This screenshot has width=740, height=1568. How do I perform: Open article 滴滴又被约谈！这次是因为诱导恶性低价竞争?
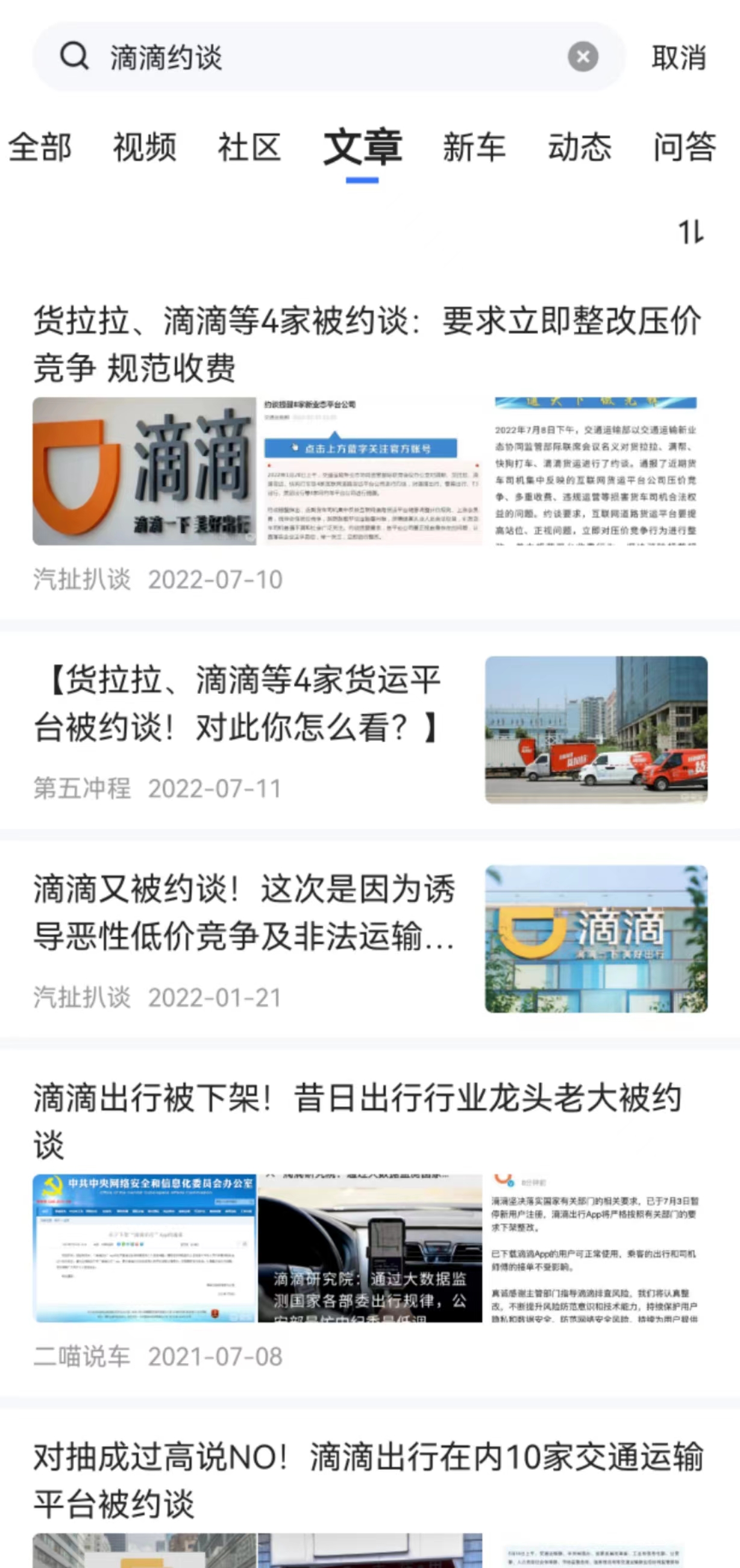pos(243,913)
